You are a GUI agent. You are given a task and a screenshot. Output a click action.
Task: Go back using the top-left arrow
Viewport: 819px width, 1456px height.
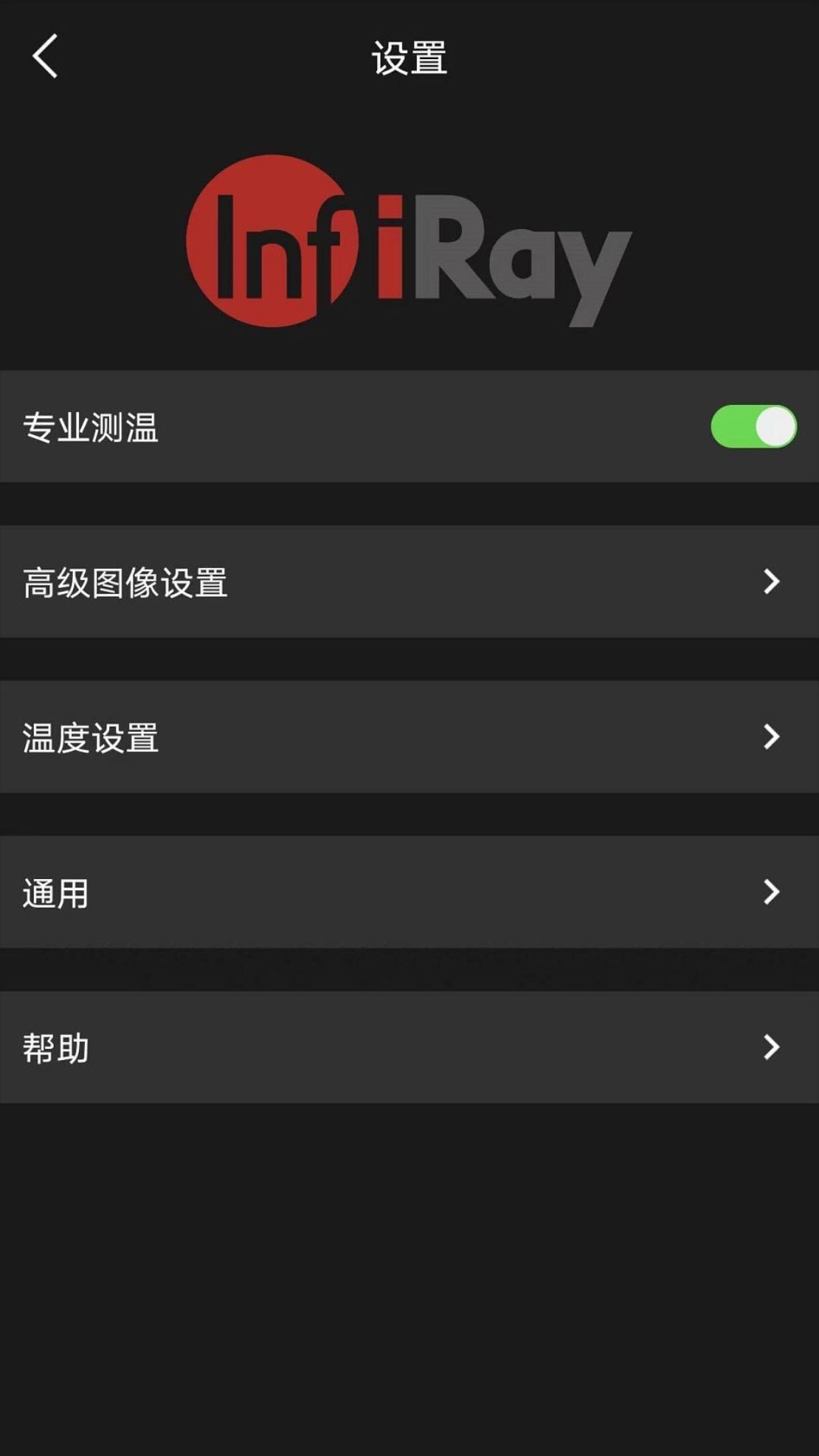point(45,56)
